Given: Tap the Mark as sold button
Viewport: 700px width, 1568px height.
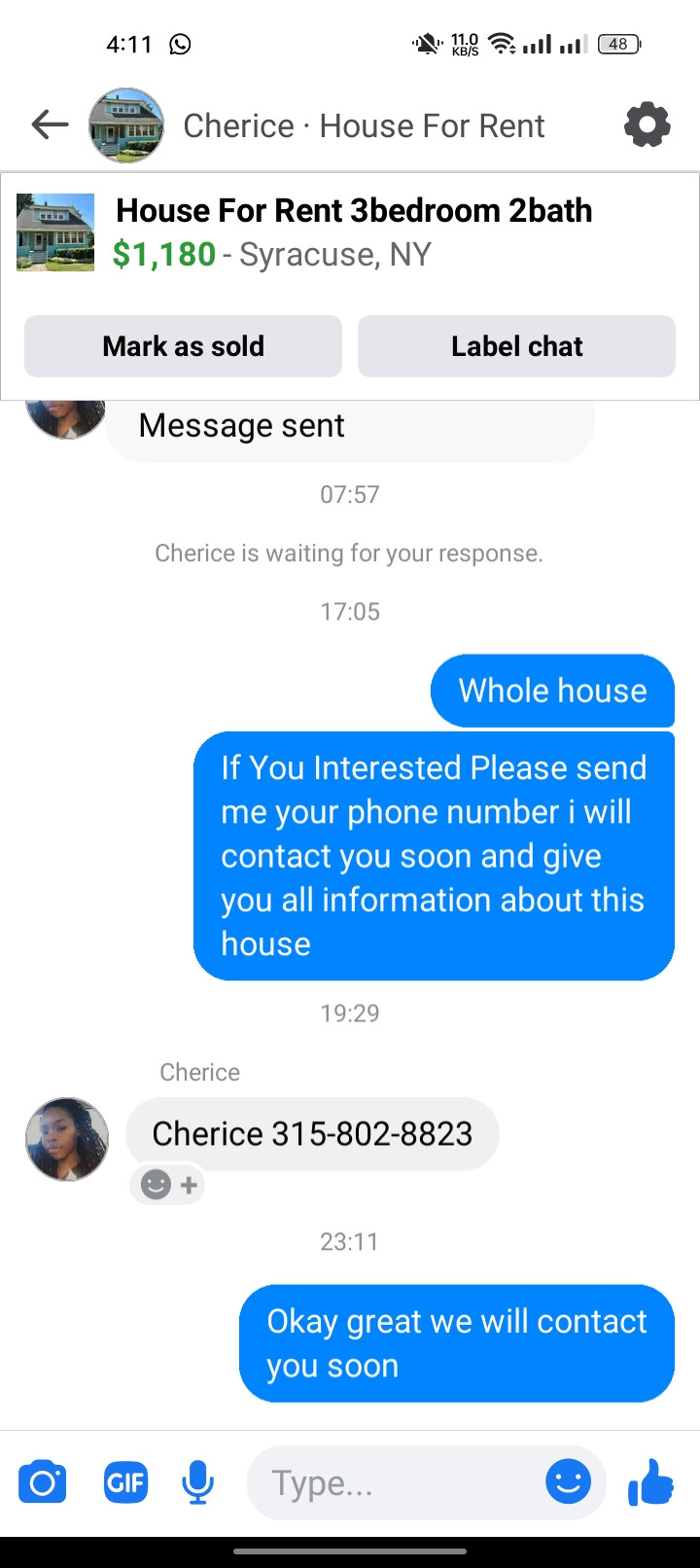Looking at the screenshot, I should pyautogui.click(x=183, y=346).
